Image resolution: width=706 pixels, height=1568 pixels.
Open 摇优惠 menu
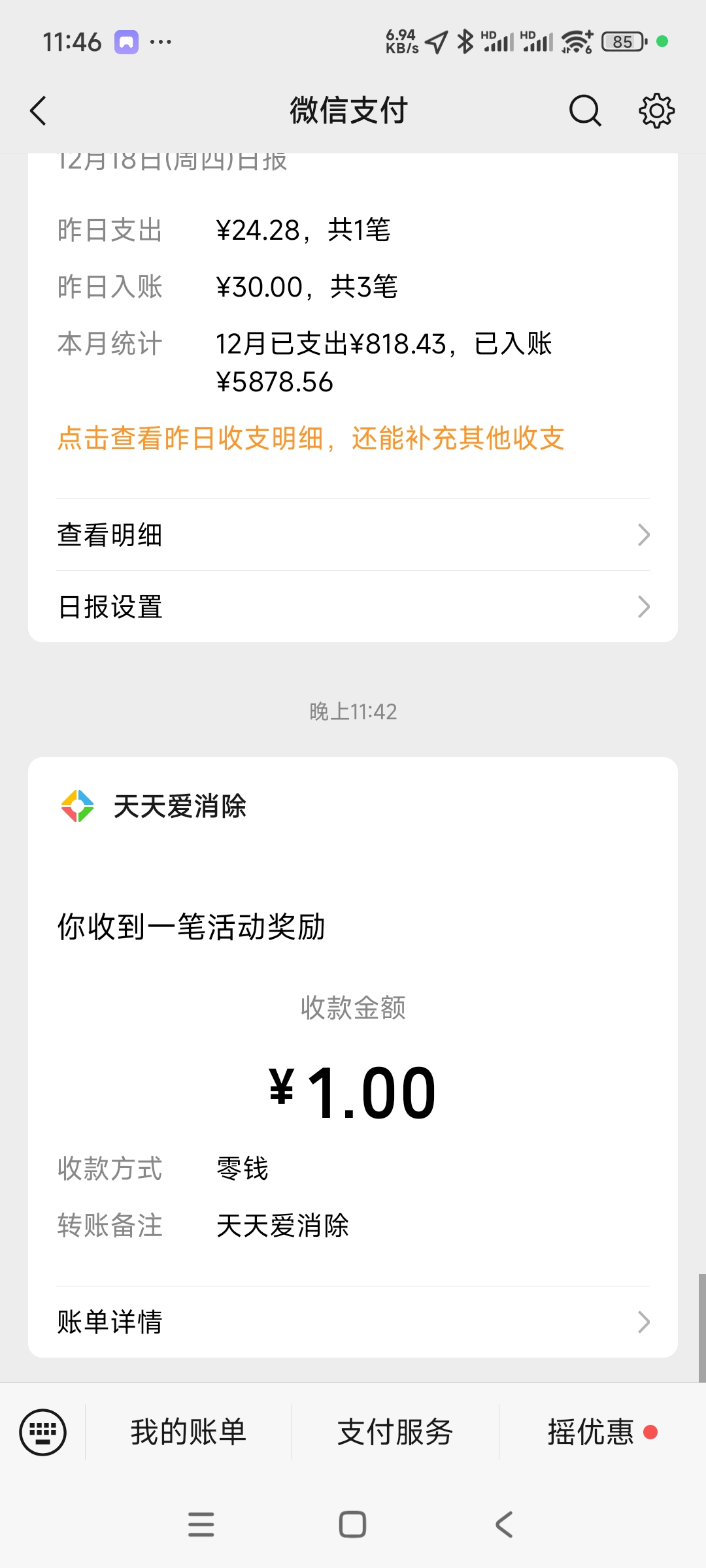(x=592, y=1432)
